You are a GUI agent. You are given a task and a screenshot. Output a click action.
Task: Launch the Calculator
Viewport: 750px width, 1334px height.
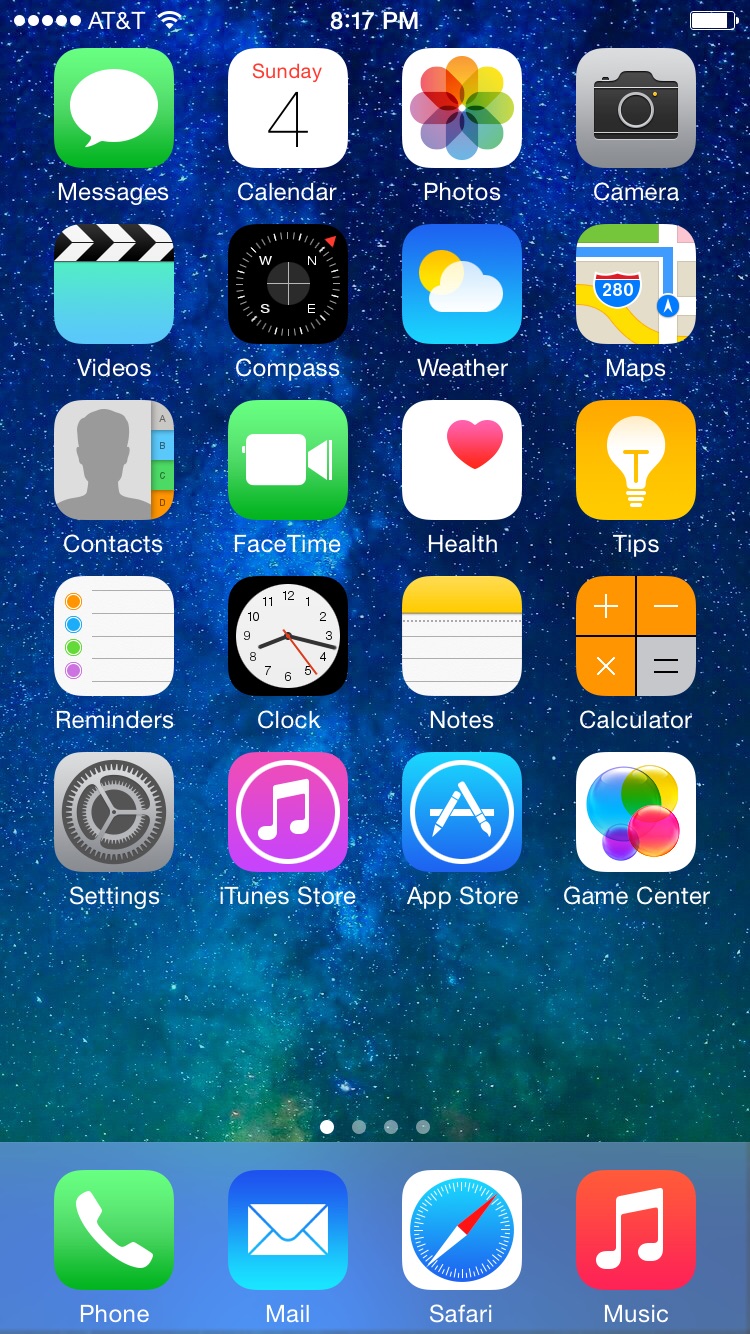(636, 636)
